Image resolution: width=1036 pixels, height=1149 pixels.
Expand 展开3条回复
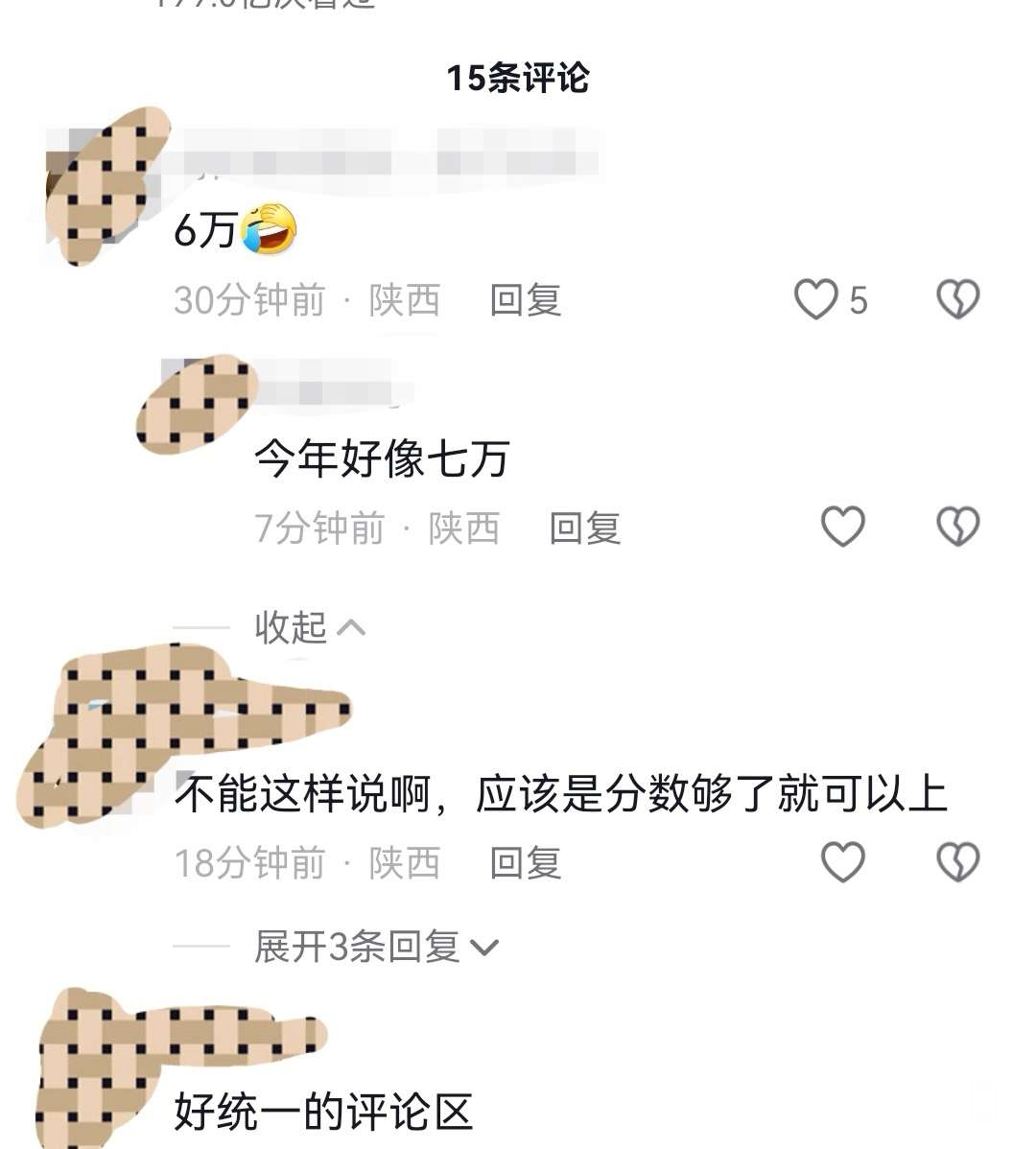click(x=376, y=947)
